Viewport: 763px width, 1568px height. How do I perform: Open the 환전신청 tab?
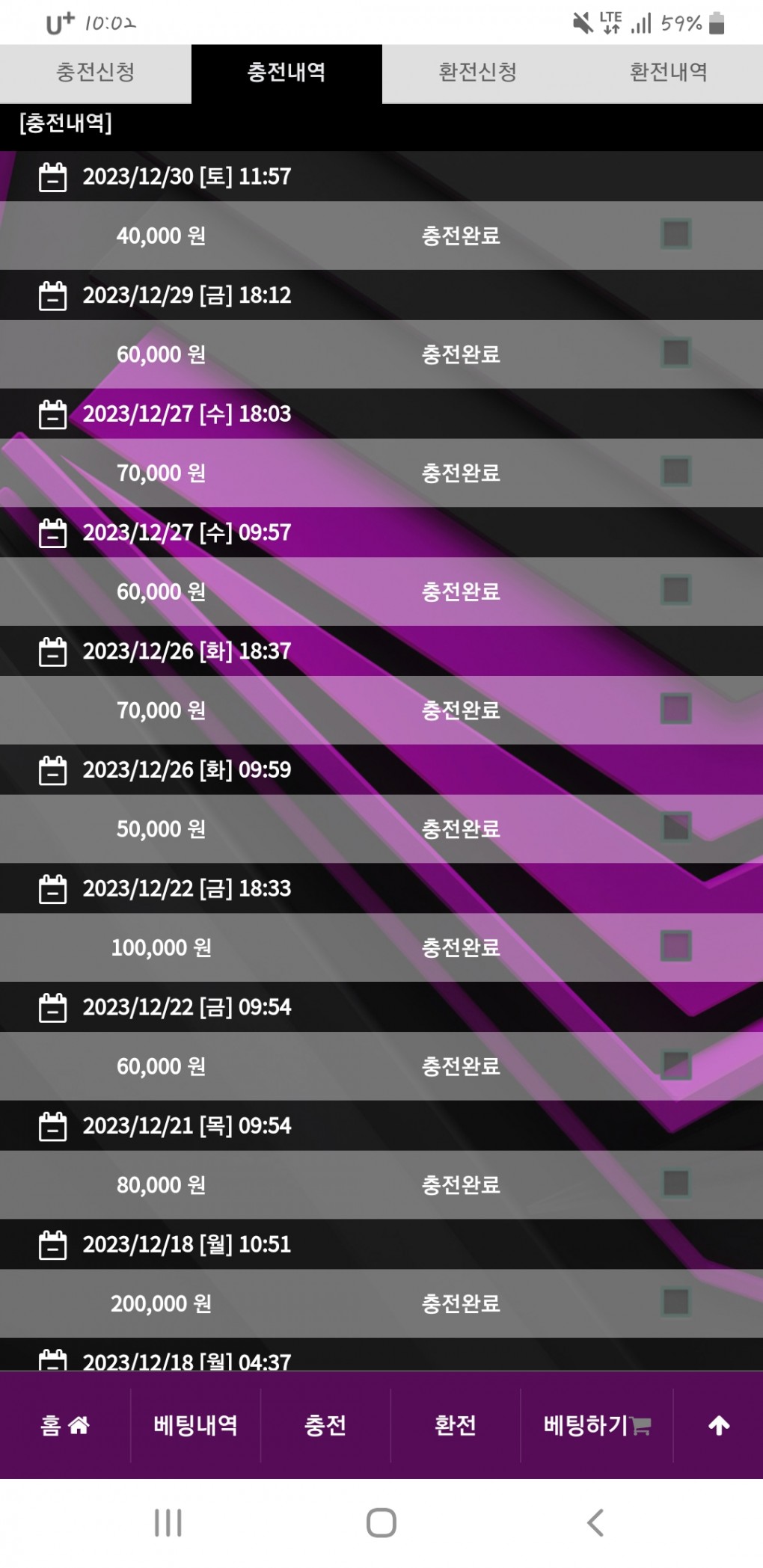(477, 73)
